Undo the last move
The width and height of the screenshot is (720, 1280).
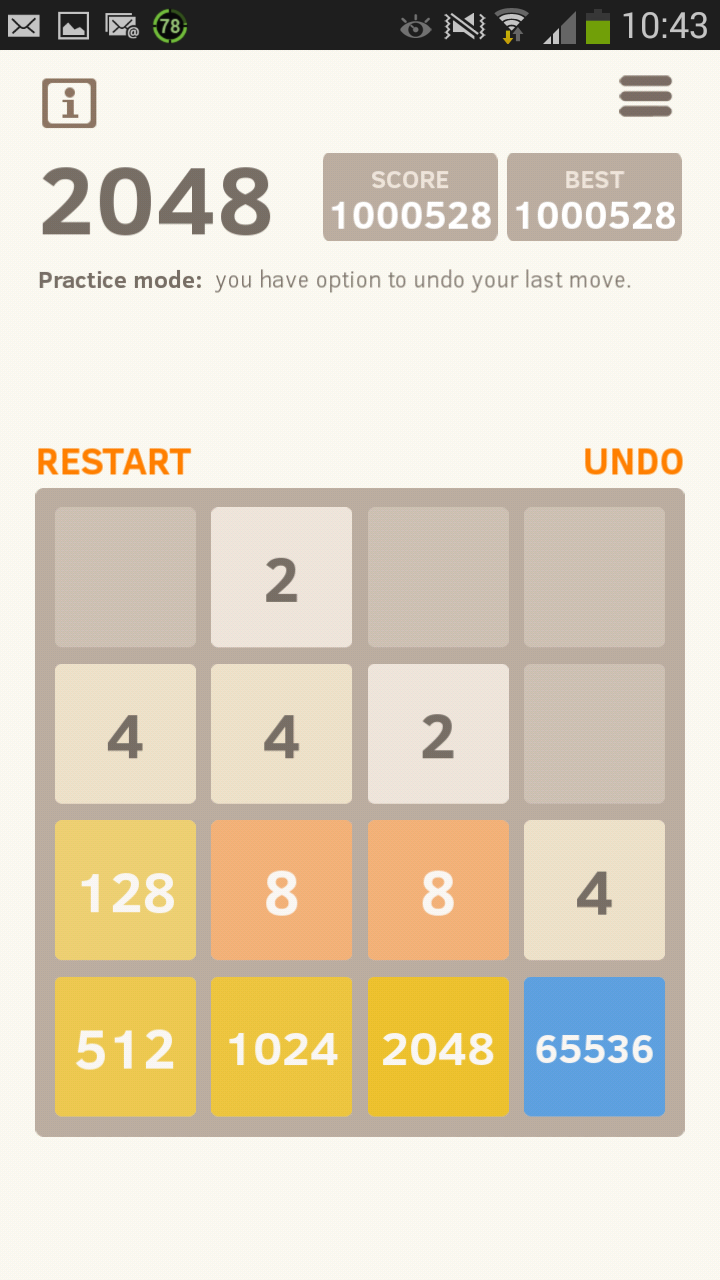(x=633, y=462)
